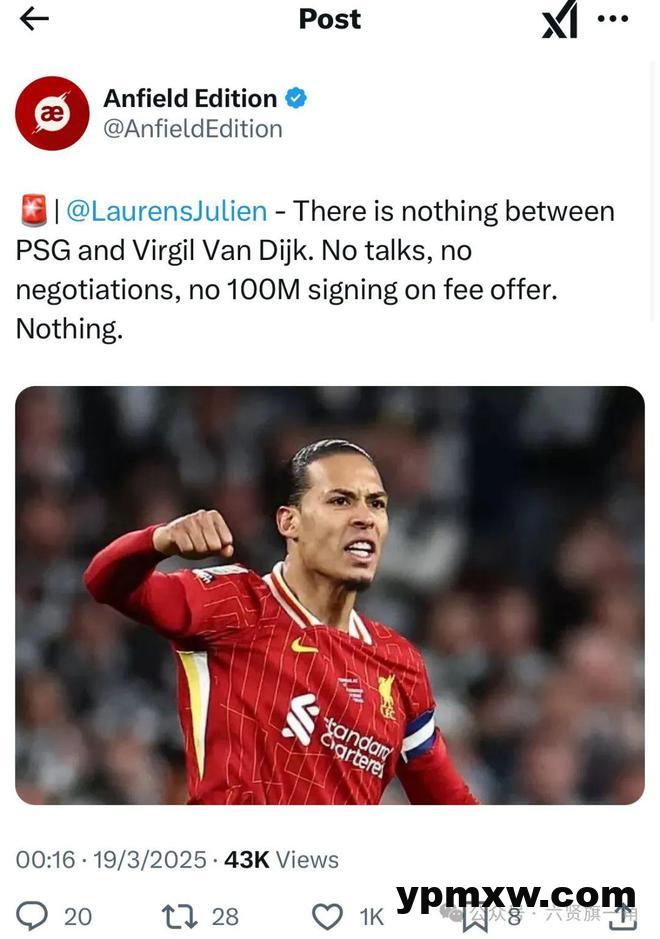Image resolution: width=660 pixels, height=939 pixels.
Task: Open the Grok xI icon
Action: coord(560,19)
